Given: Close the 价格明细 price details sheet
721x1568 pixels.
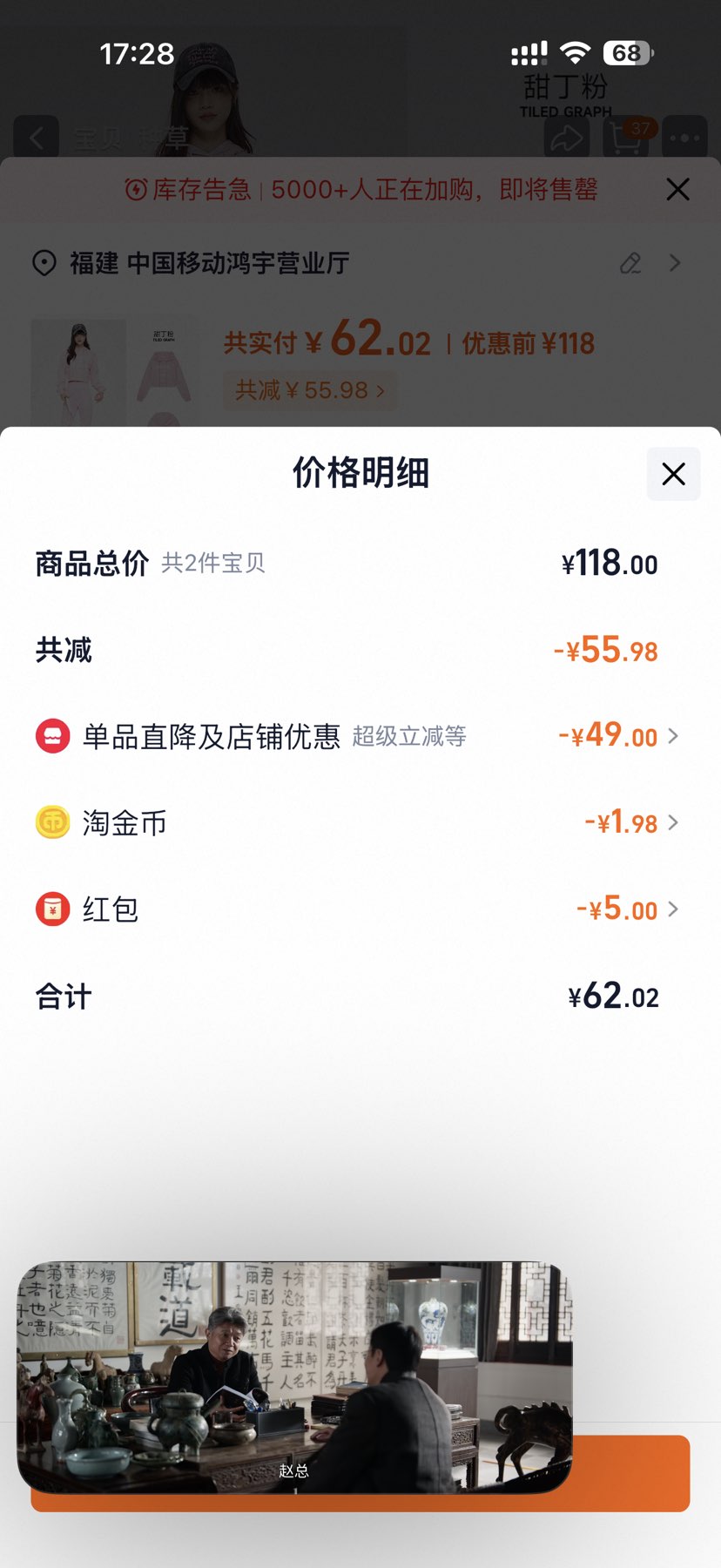Looking at the screenshot, I should tap(673, 474).
